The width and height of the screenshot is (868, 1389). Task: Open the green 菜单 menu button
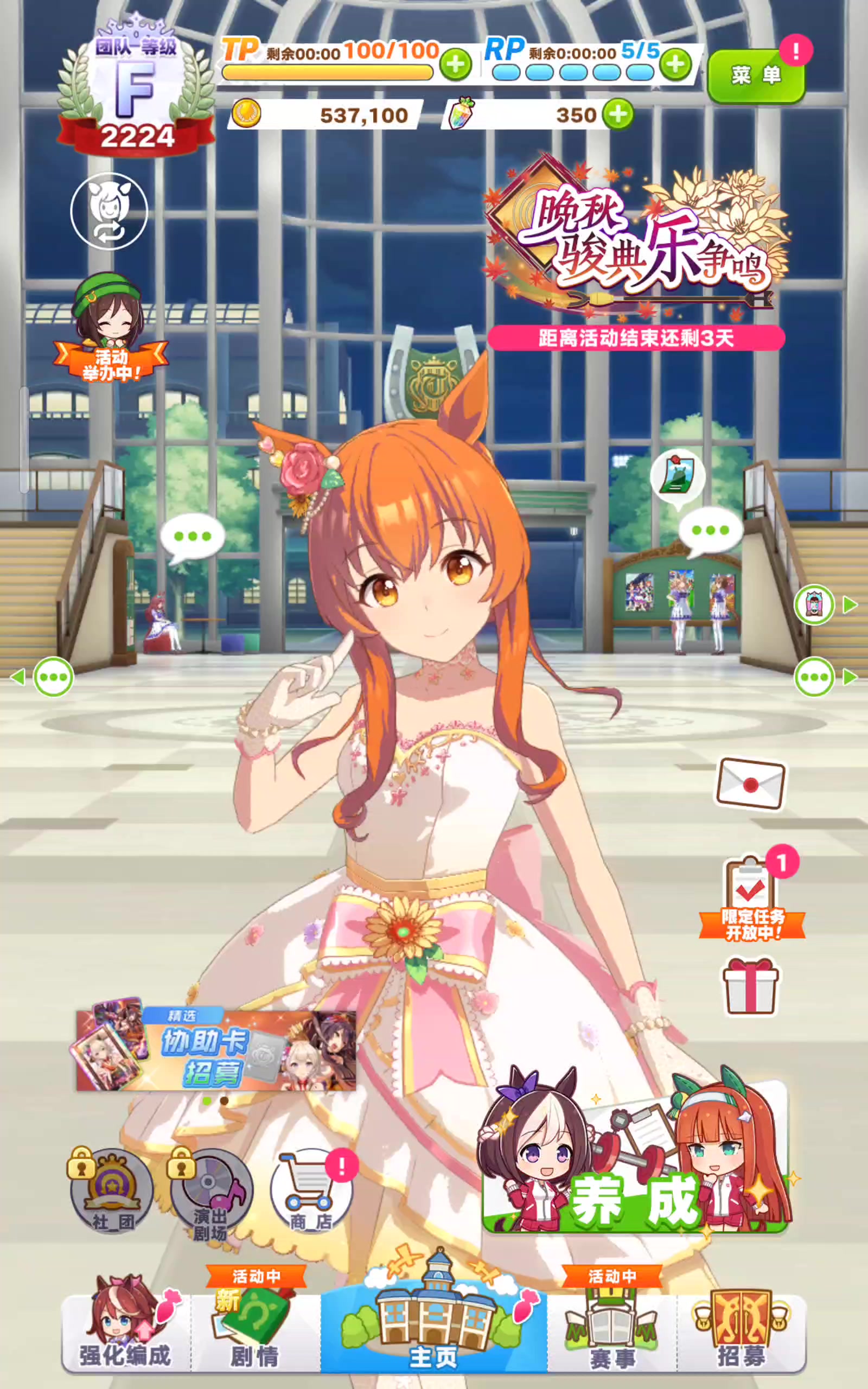[756, 76]
